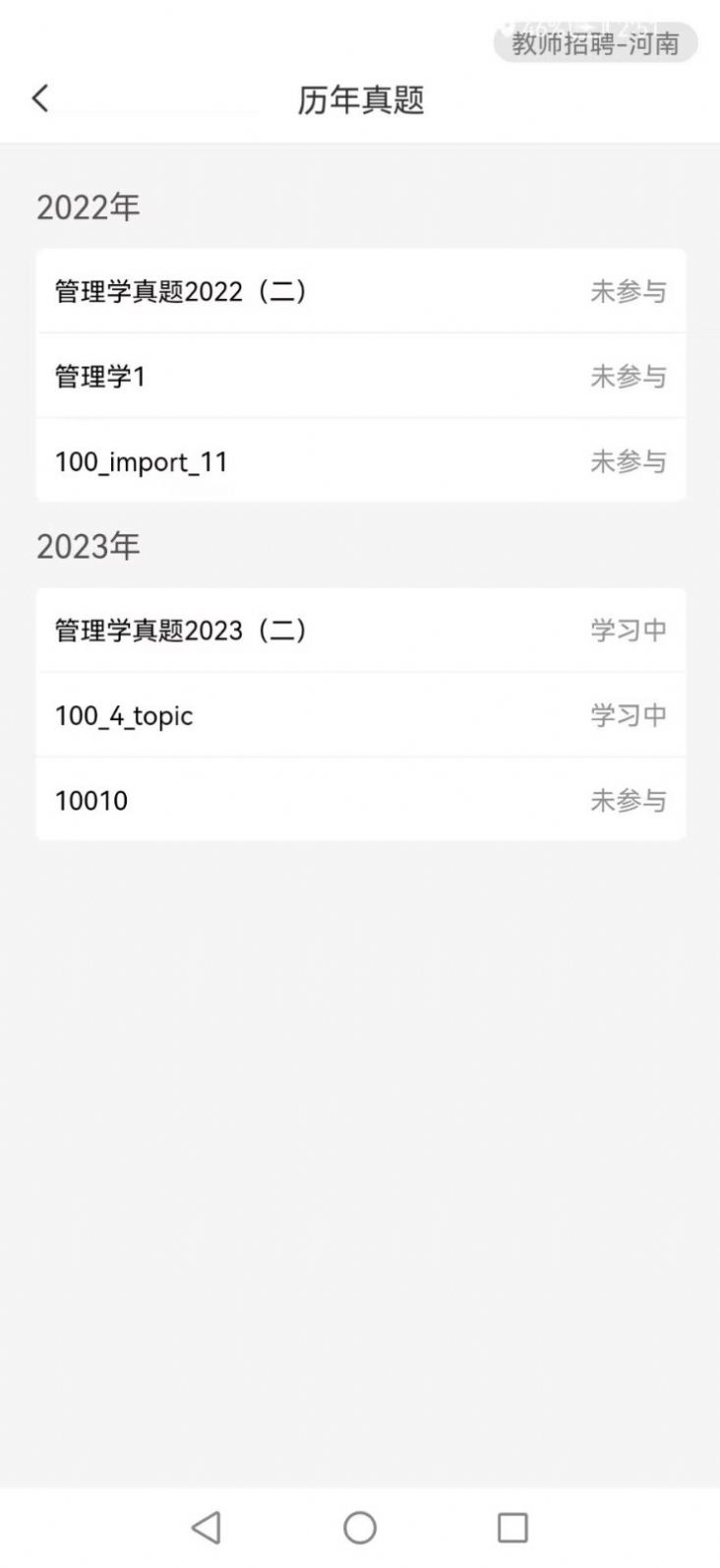This screenshot has width=720, height=1568.
Task: Go back using the header arrow
Action: pyautogui.click(x=40, y=98)
